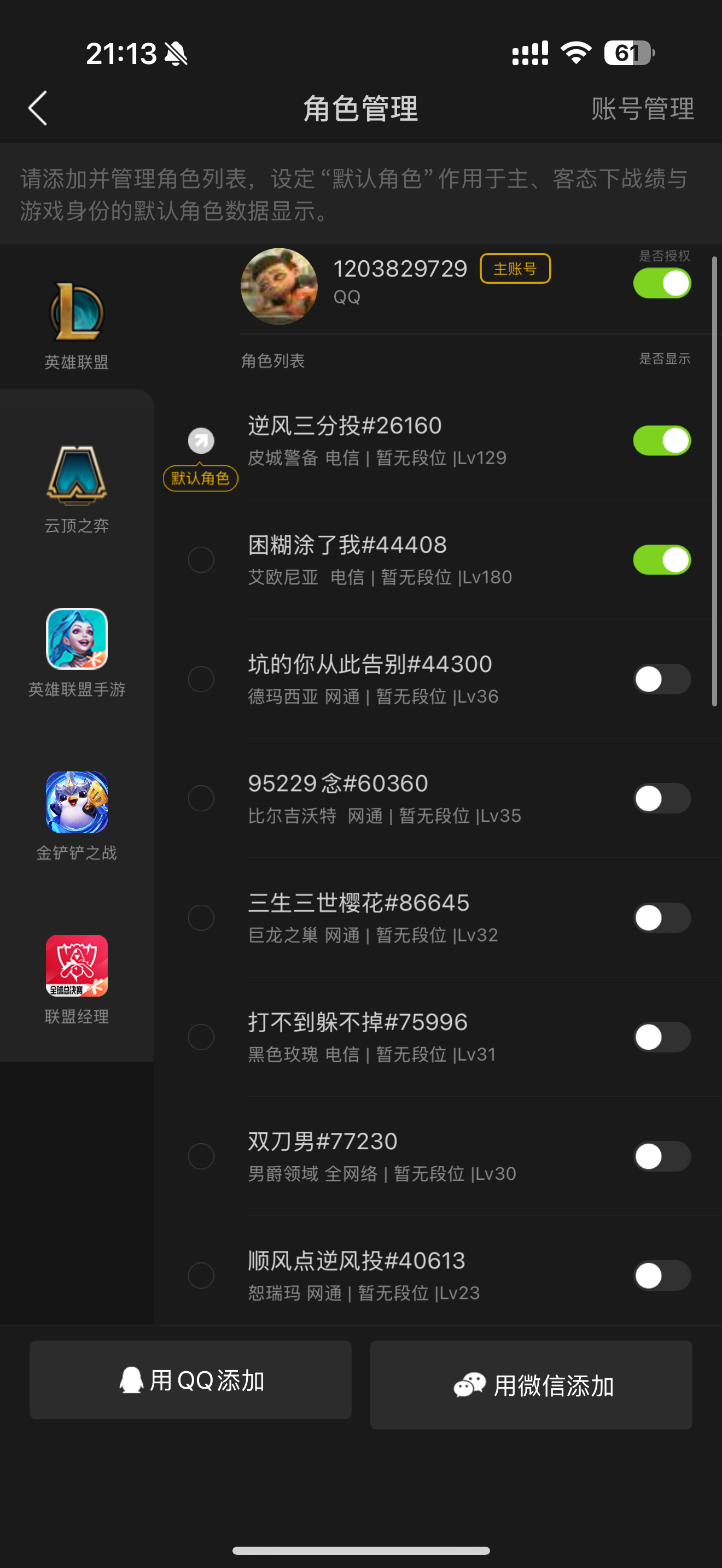Add a role with 用微信添加

coord(531,1385)
